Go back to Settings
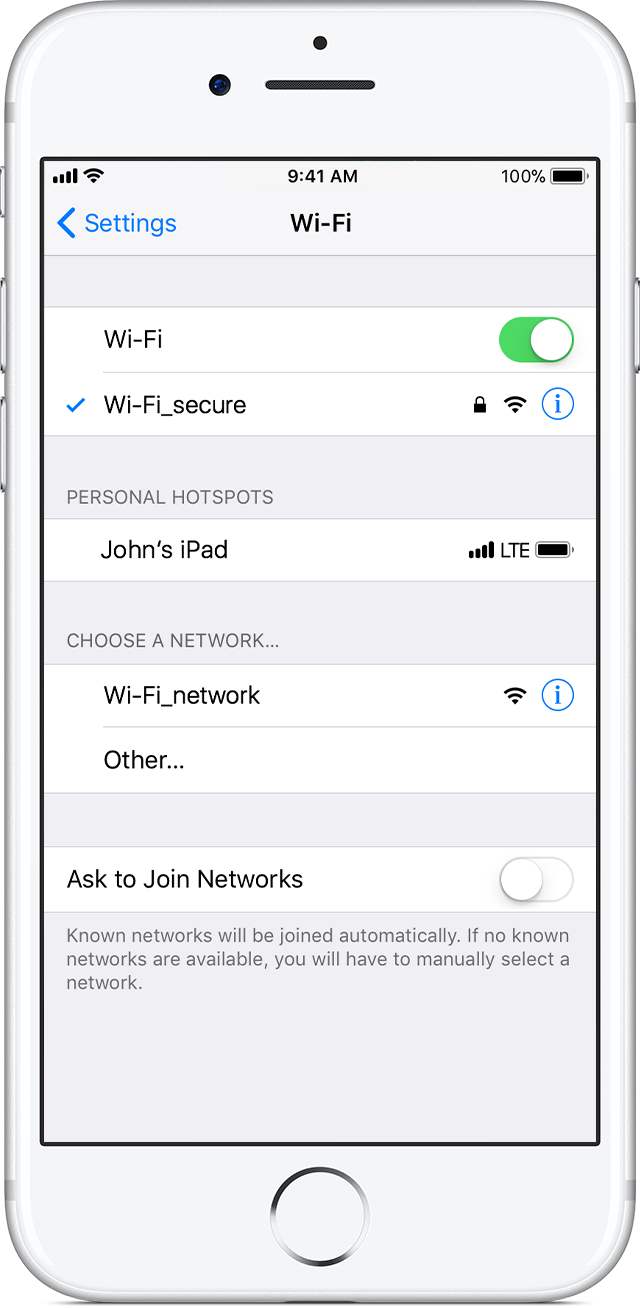This screenshot has width=640, height=1308. coord(117,223)
